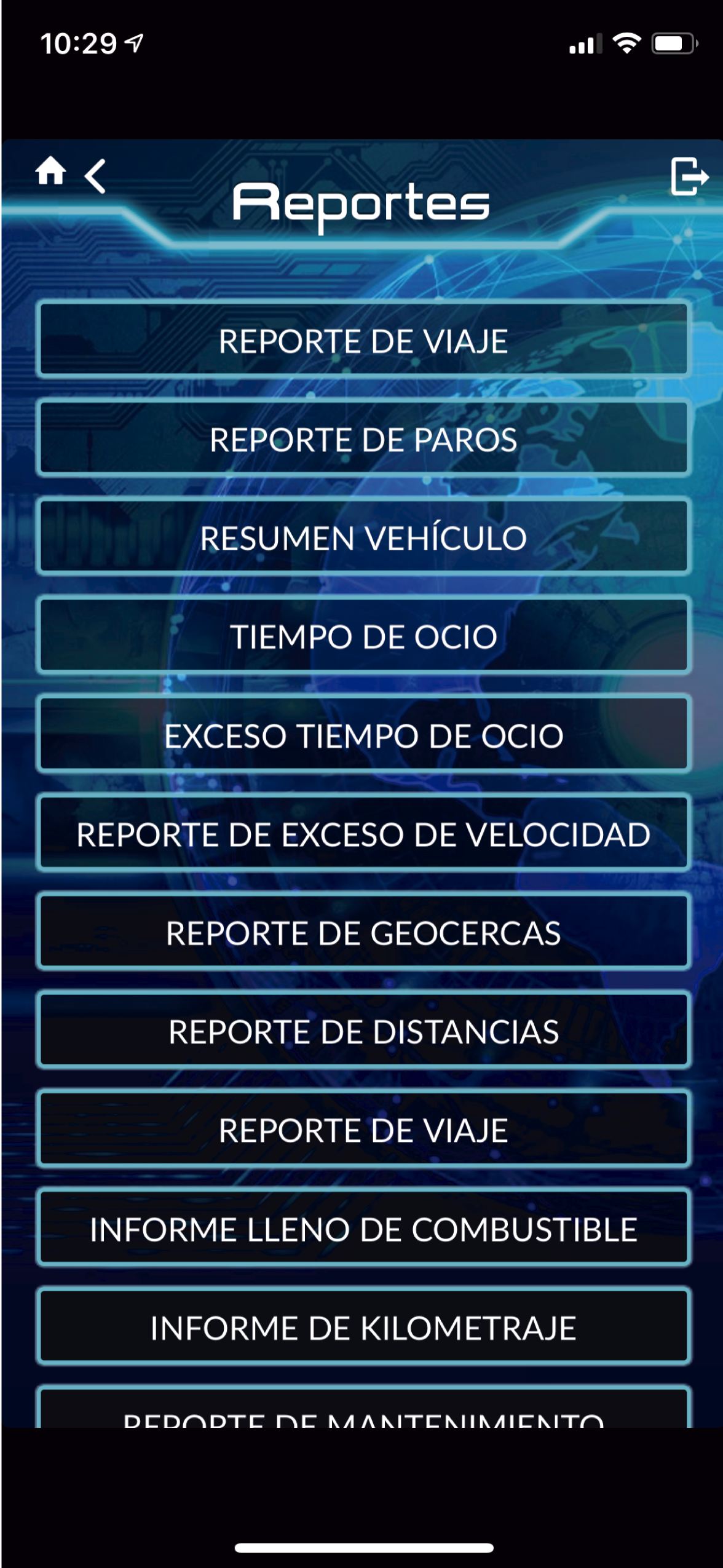
Task: Select Resumen Vehículo report
Action: click(363, 538)
